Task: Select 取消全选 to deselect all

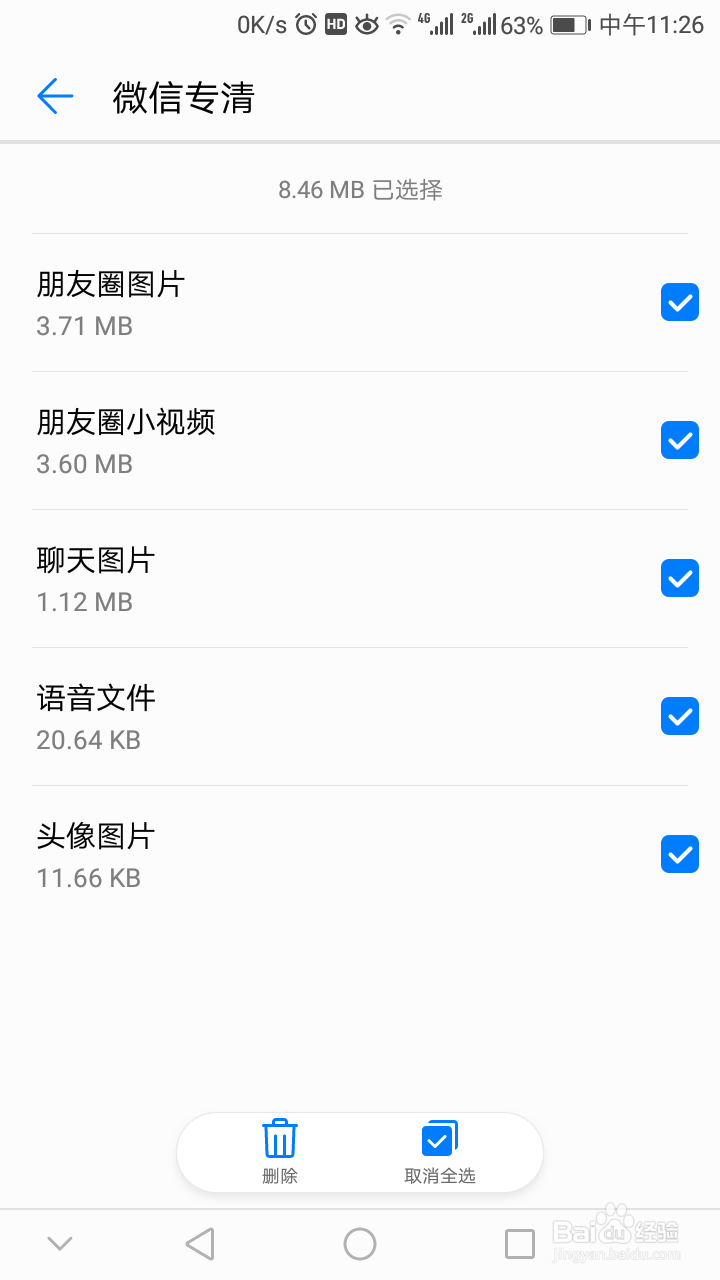Action: [440, 1152]
